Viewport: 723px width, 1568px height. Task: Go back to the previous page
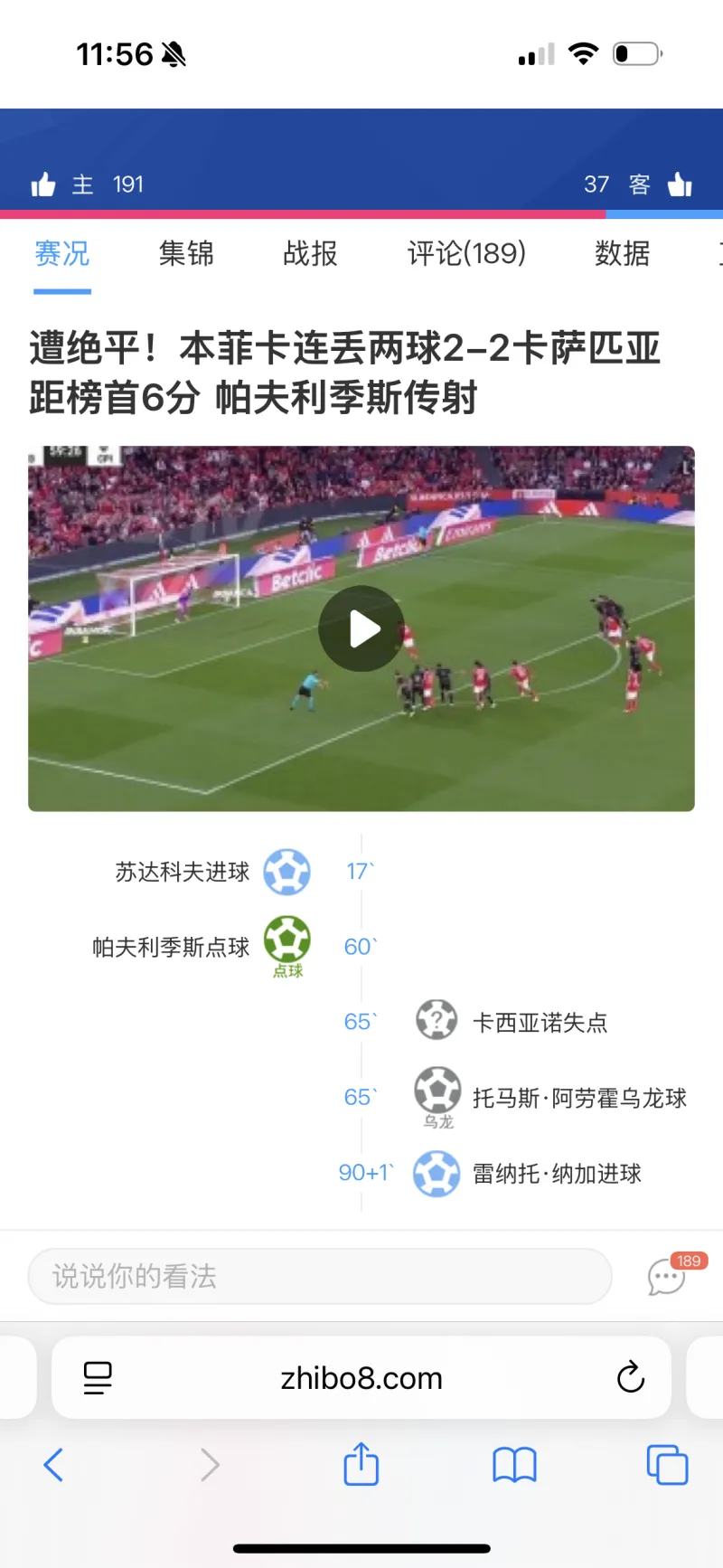coord(54,1465)
